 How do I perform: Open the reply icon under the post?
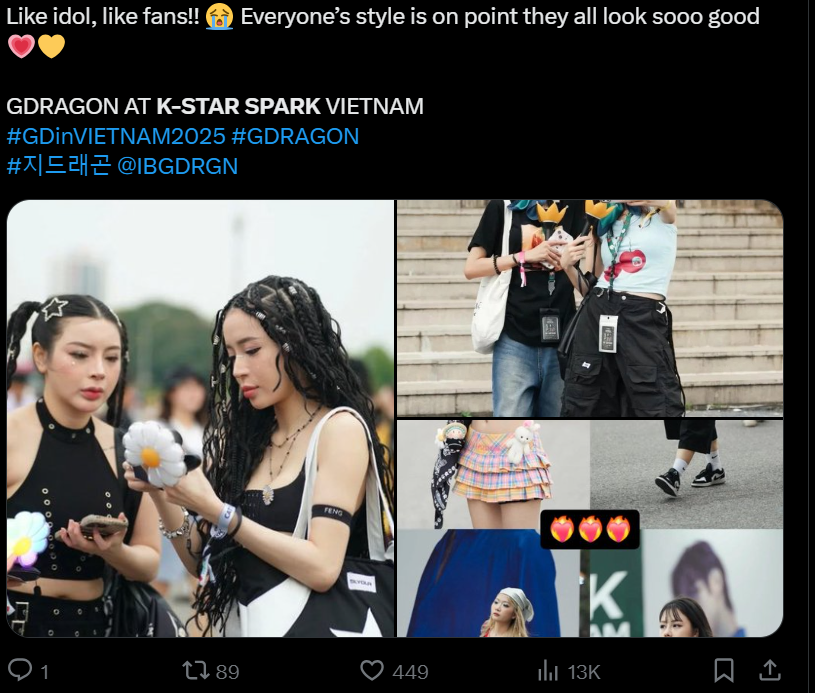(19, 670)
